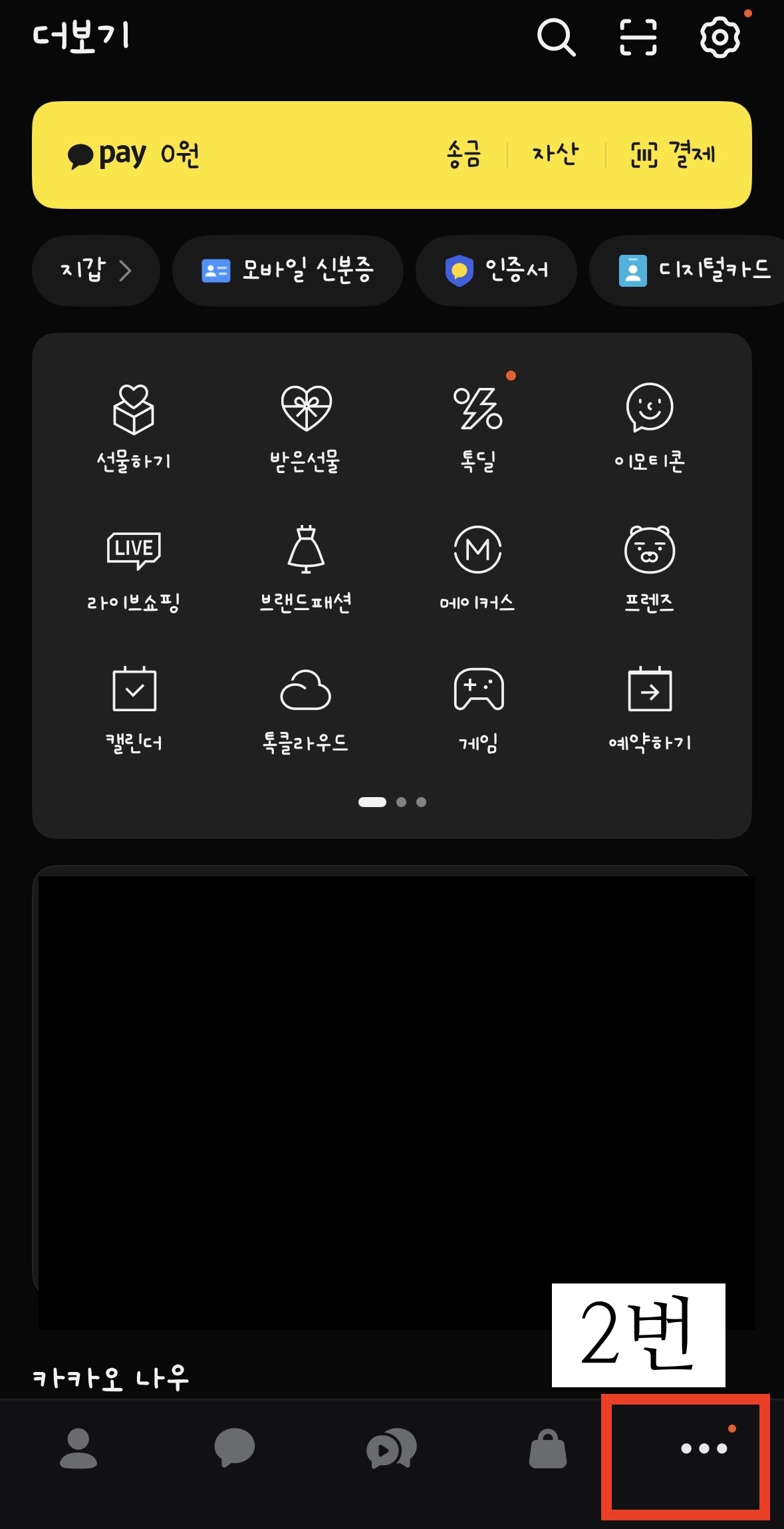This screenshot has height=1529, width=784.
Task: Select the 톡딜 icon
Action: tap(477, 426)
